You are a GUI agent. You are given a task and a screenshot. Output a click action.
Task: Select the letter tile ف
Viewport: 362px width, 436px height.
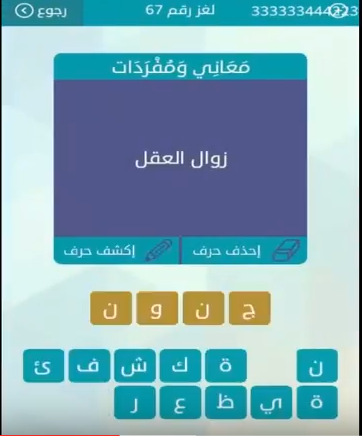tap(89, 366)
